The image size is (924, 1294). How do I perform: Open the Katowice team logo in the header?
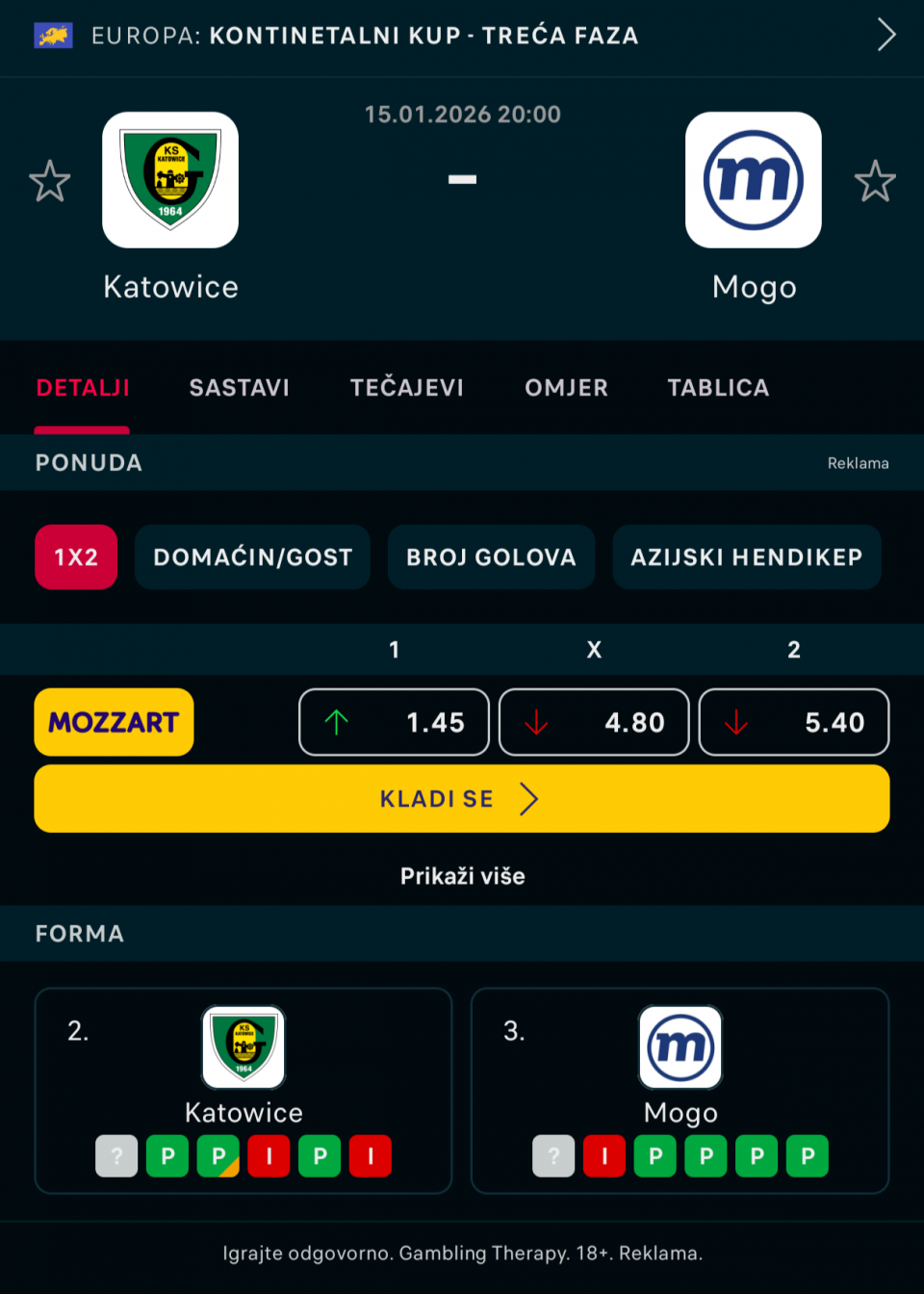[170, 180]
